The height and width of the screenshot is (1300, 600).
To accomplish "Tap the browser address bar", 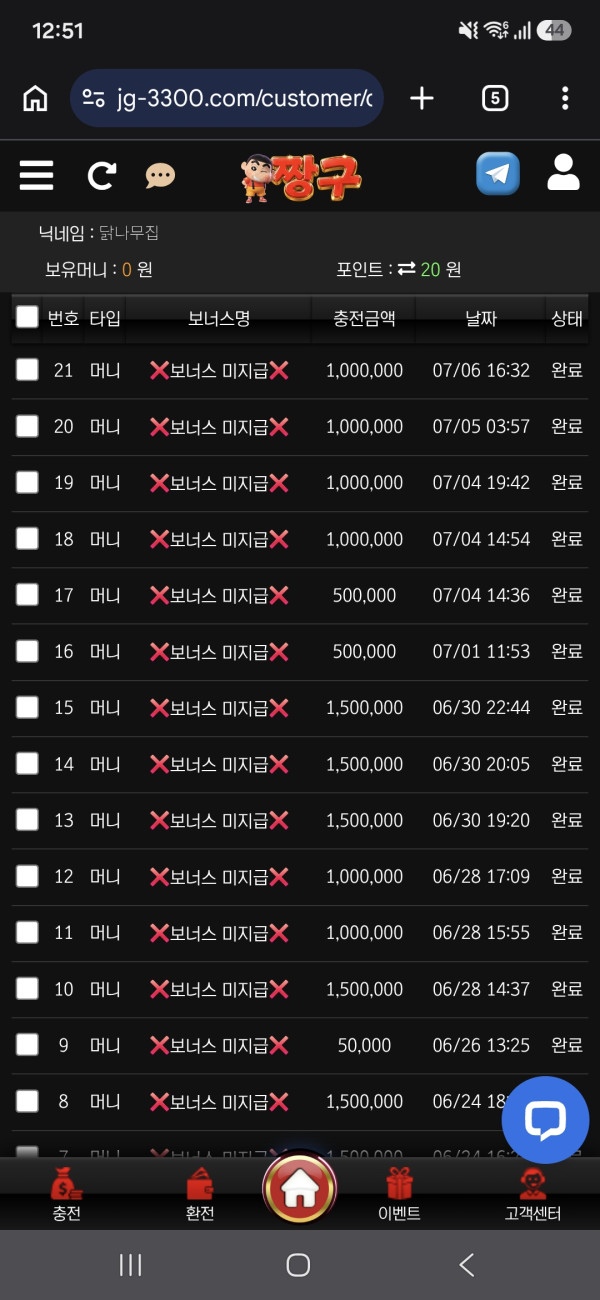I will (227, 98).
